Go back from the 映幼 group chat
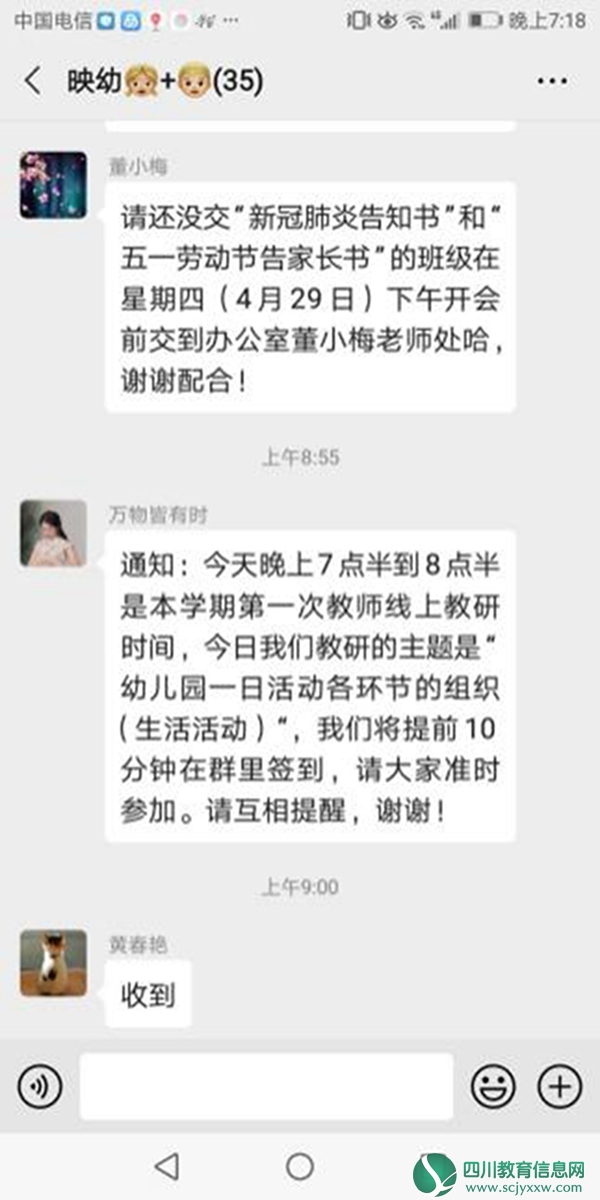600x1200 pixels. click(x=33, y=81)
